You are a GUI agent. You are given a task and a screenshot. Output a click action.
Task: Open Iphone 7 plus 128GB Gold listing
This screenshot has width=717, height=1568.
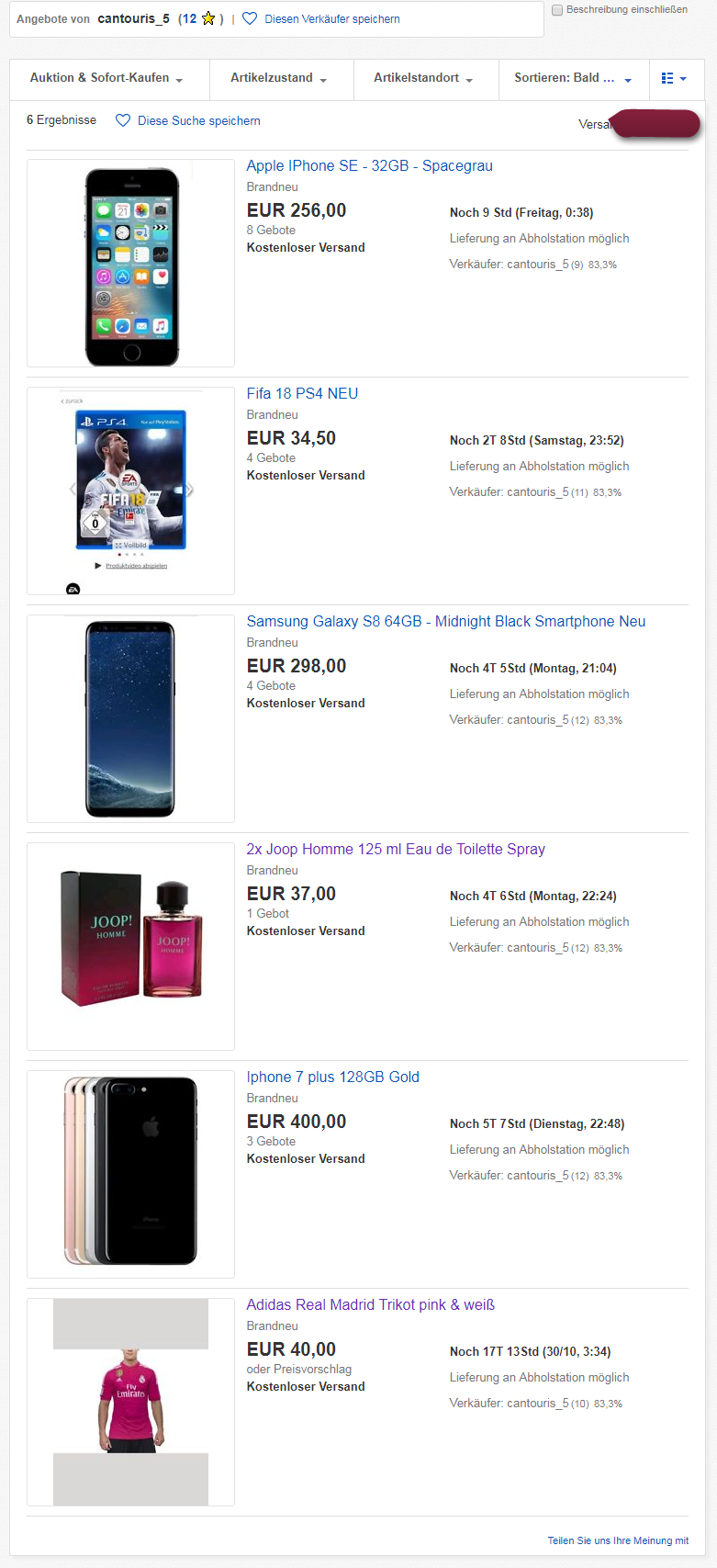pyautogui.click(x=332, y=1077)
